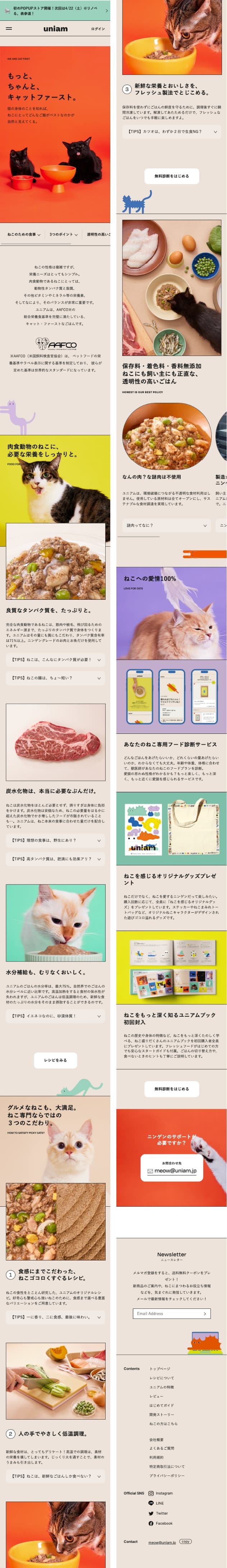
Task: Copy the contact email address
Action: (185, 1541)
